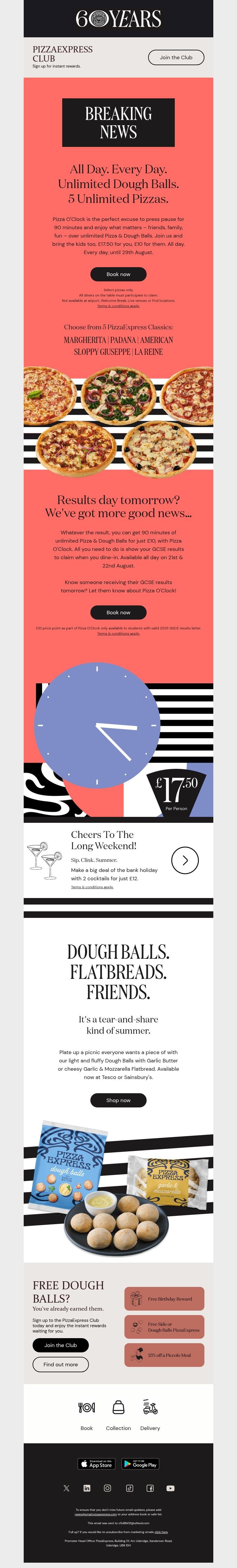Visit the PizzaExpress X profile
Image resolution: width=237 pixels, height=1568 pixels.
[x=66, y=1488]
